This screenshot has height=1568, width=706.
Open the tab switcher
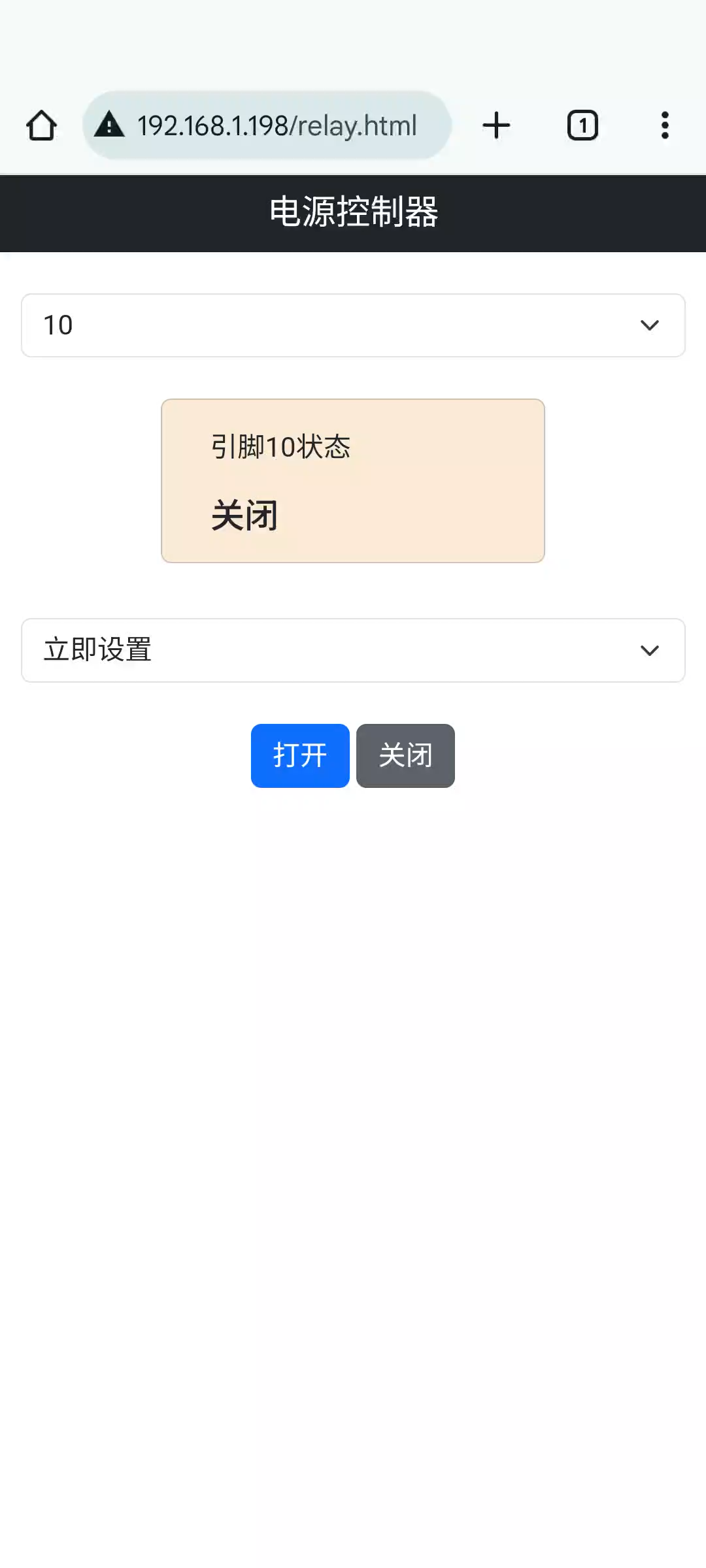pos(582,125)
